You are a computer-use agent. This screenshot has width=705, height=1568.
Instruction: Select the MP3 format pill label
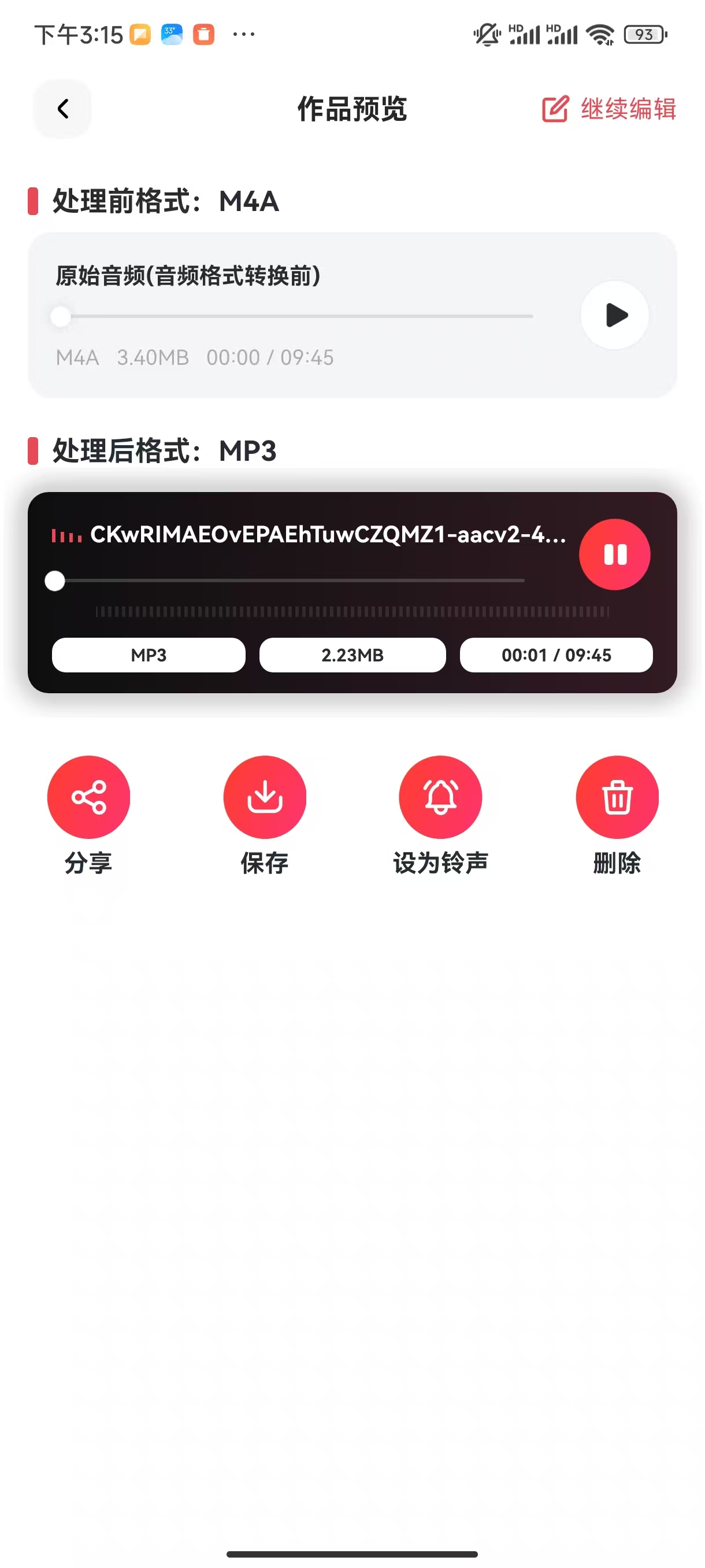tap(148, 655)
